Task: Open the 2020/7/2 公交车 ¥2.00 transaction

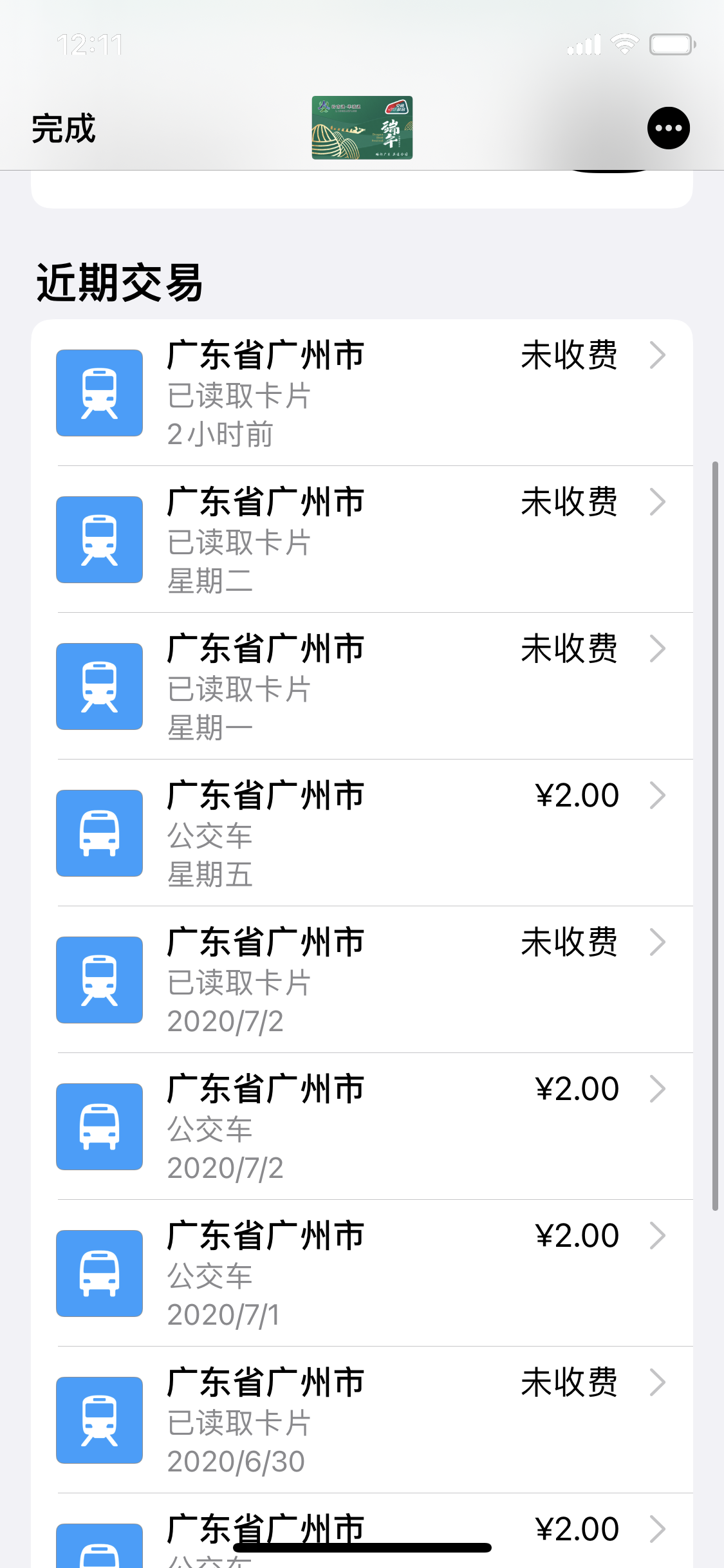Action: [362, 1126]
